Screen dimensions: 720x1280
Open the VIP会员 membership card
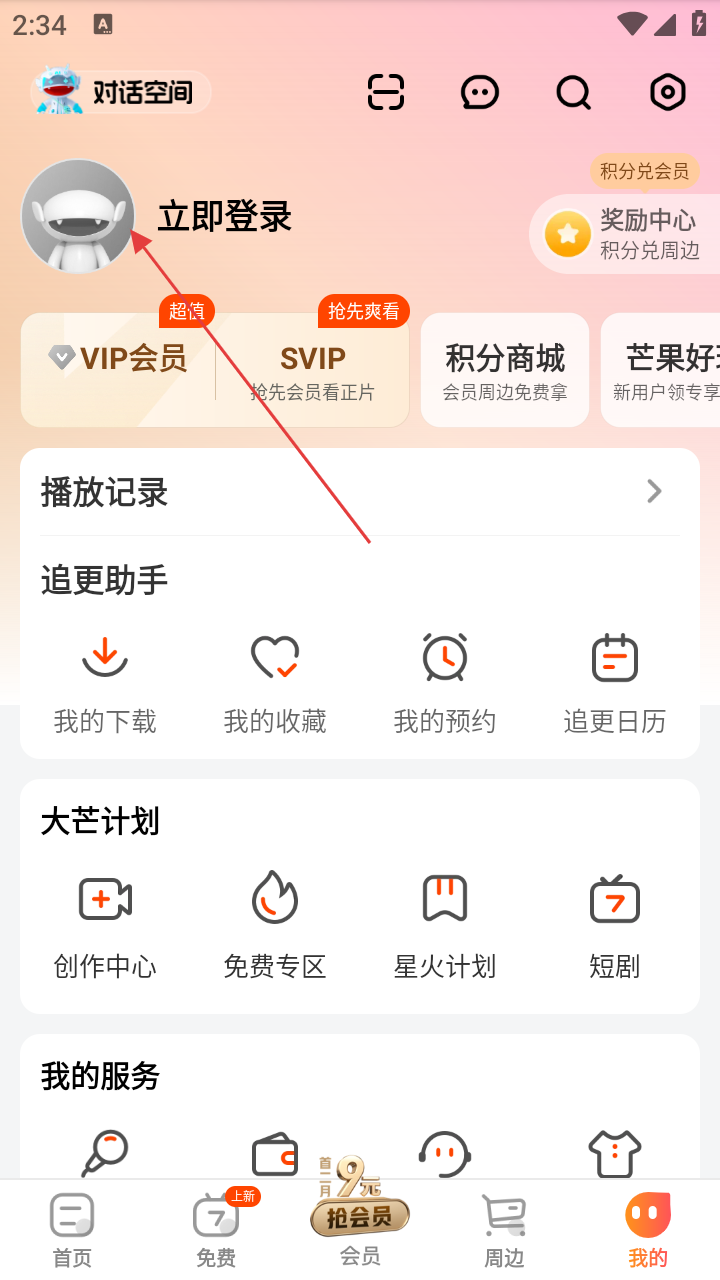120,369
